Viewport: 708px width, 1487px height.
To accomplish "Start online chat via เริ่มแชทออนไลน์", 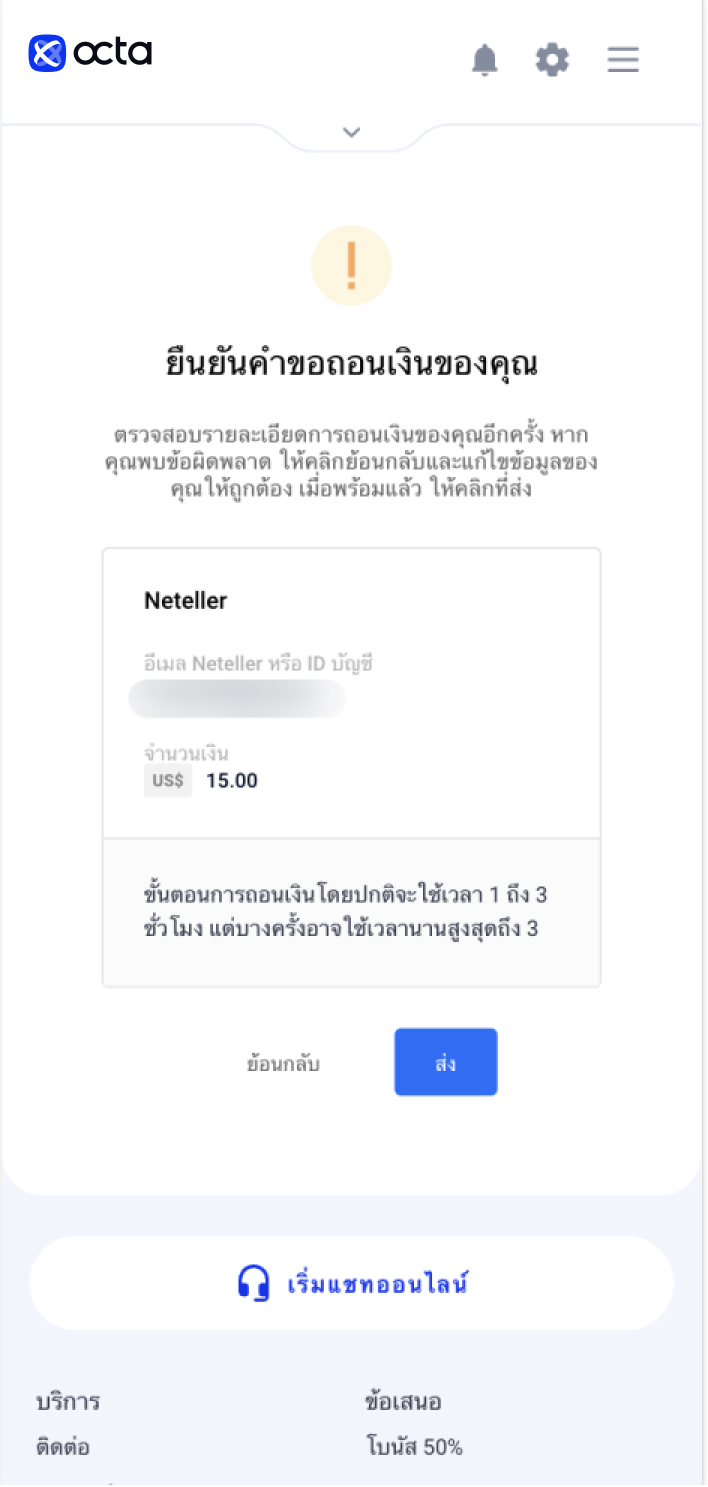I will coord(351,1283).
